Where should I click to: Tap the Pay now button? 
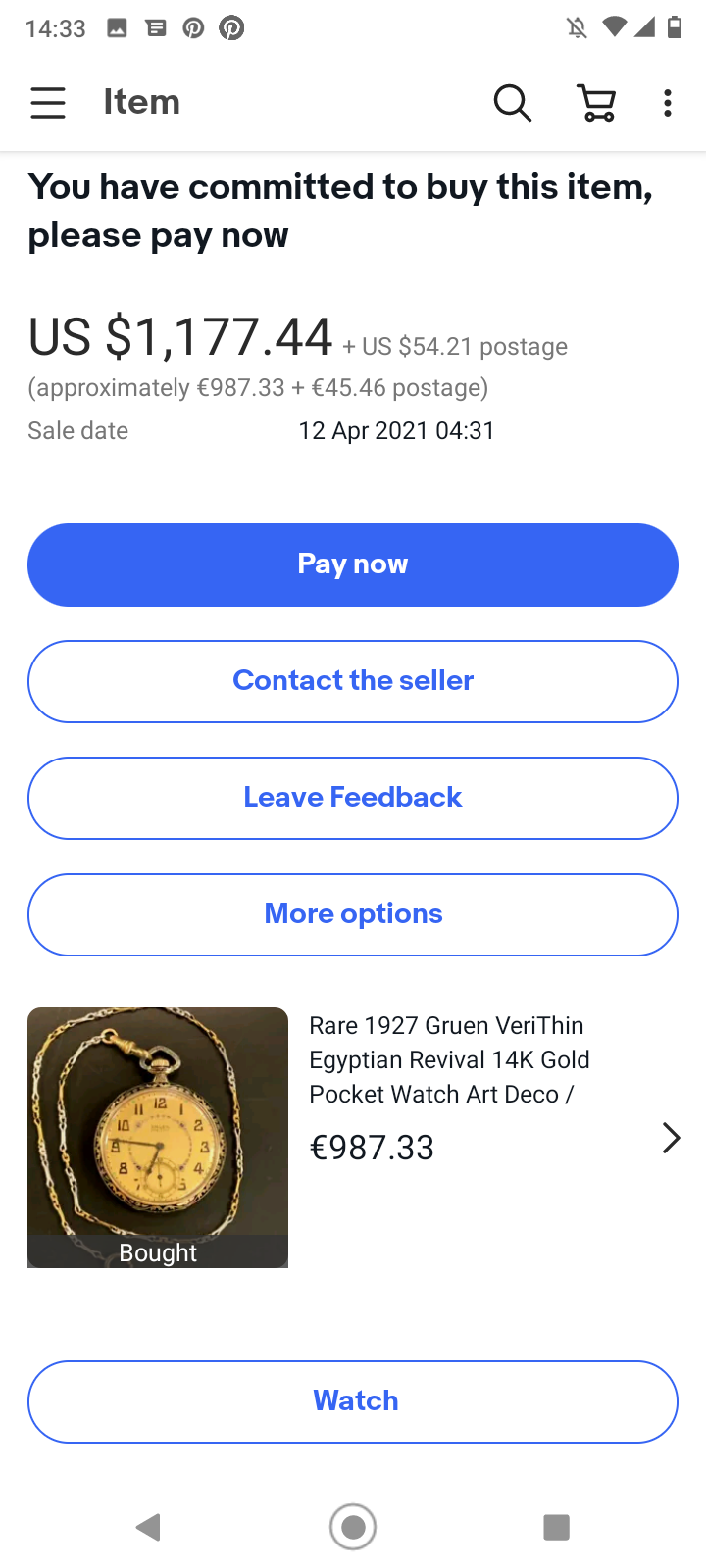(x=353, y=564)
